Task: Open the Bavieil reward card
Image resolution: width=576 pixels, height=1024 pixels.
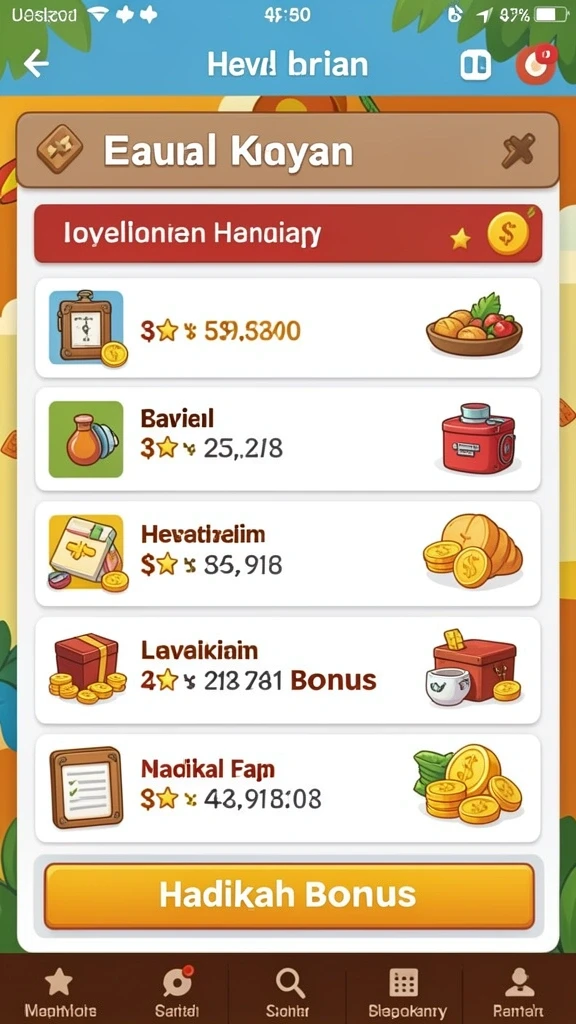Action: click(287, 439)
